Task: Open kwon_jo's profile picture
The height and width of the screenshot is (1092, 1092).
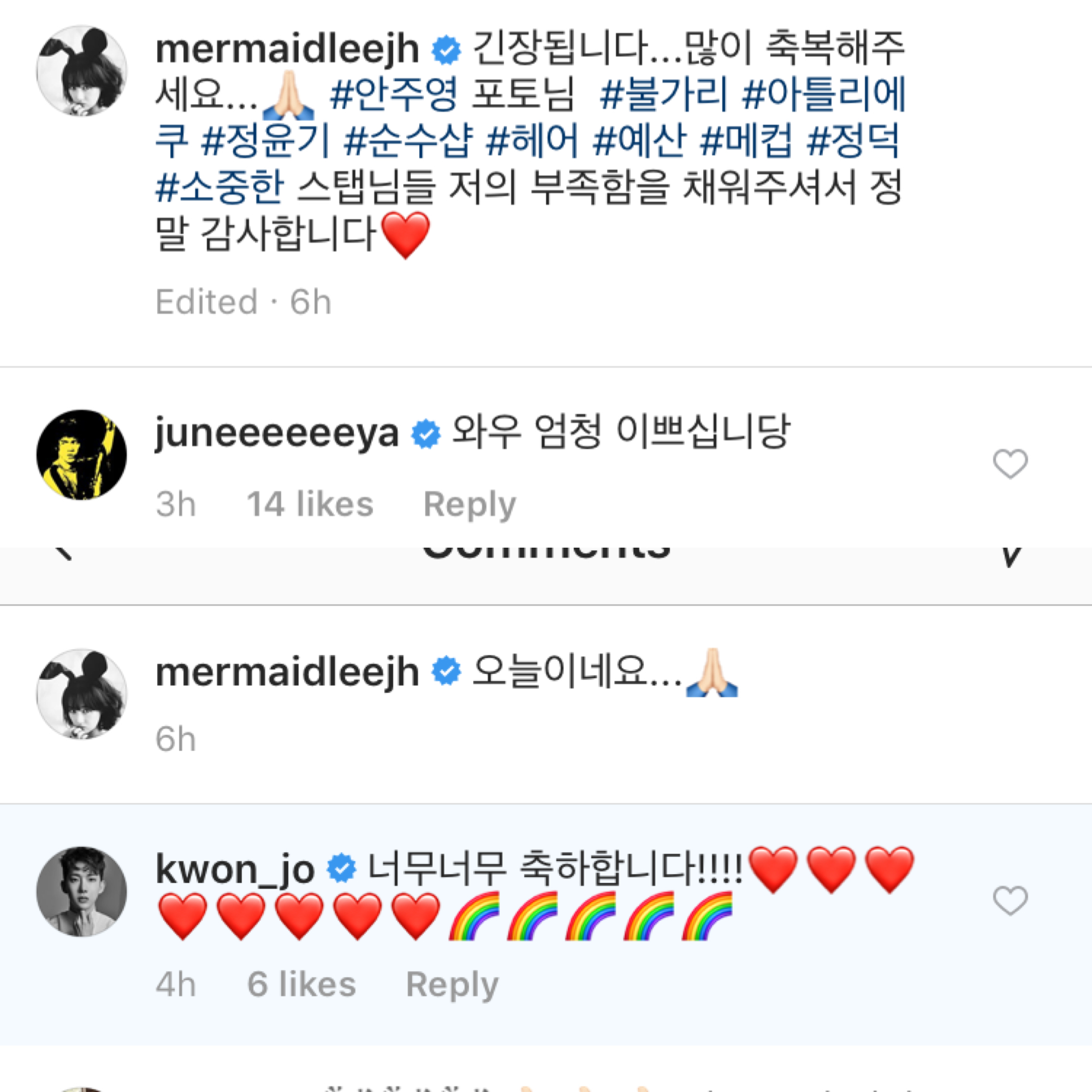Action: pyautogui.click(x=81, y=892)
